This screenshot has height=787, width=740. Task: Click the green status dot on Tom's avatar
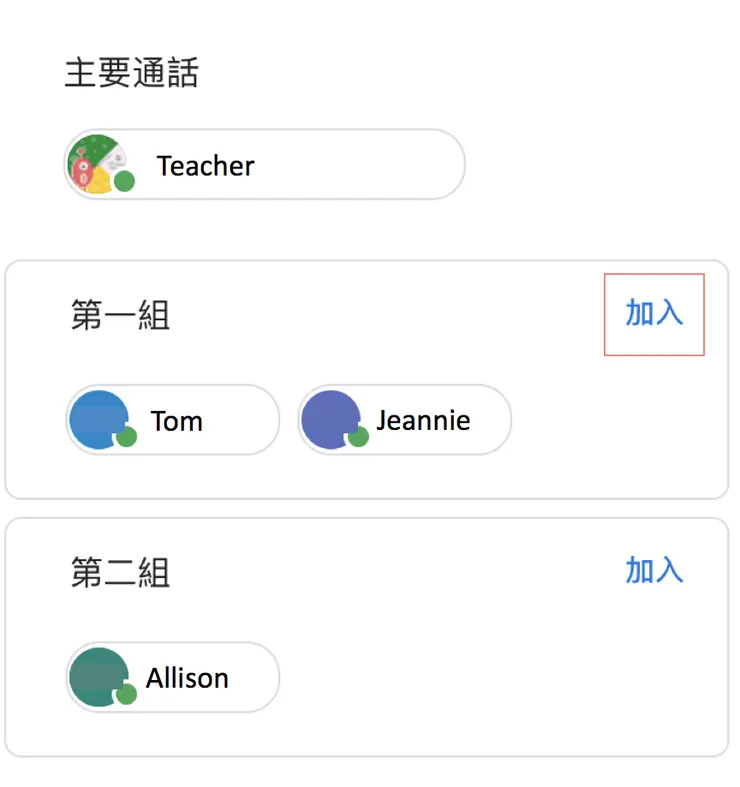[128, 438]
